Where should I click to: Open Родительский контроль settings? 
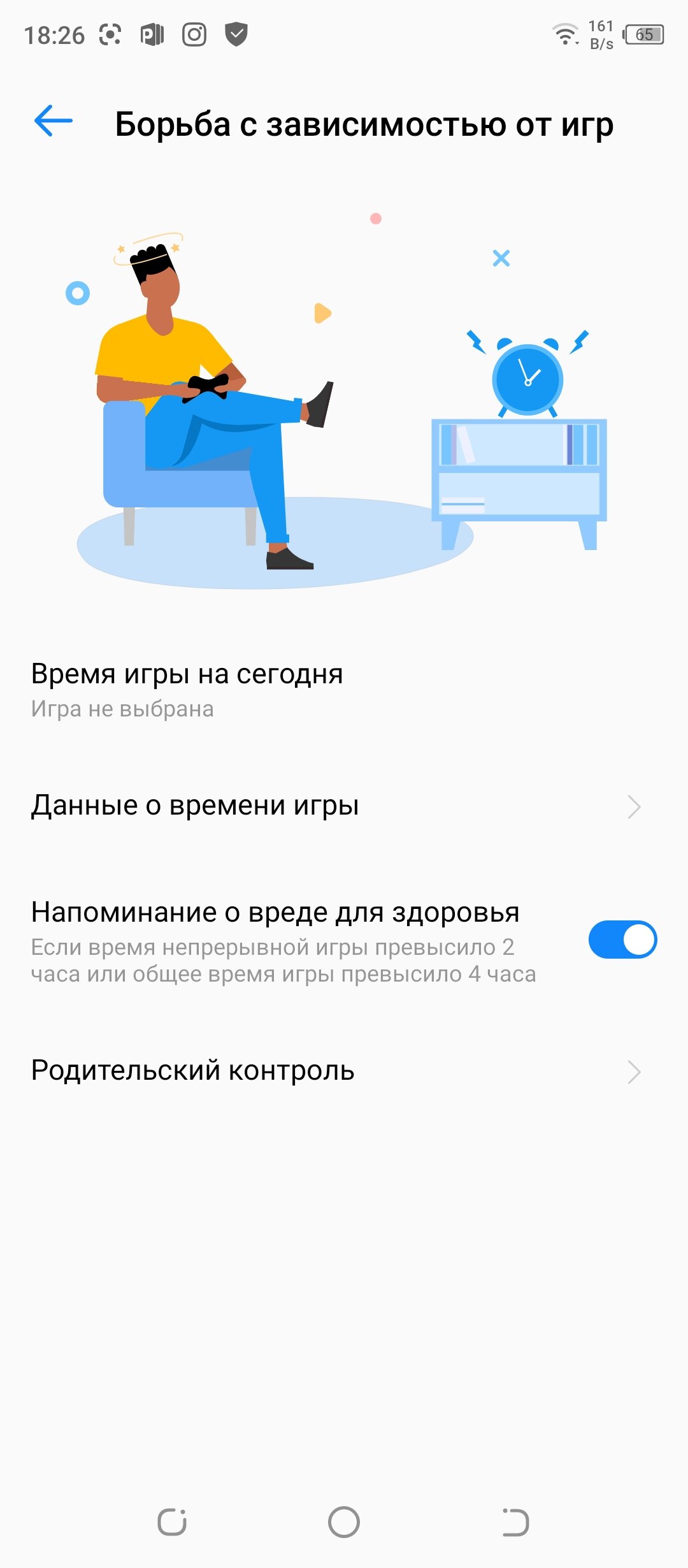coord(344,1071)
